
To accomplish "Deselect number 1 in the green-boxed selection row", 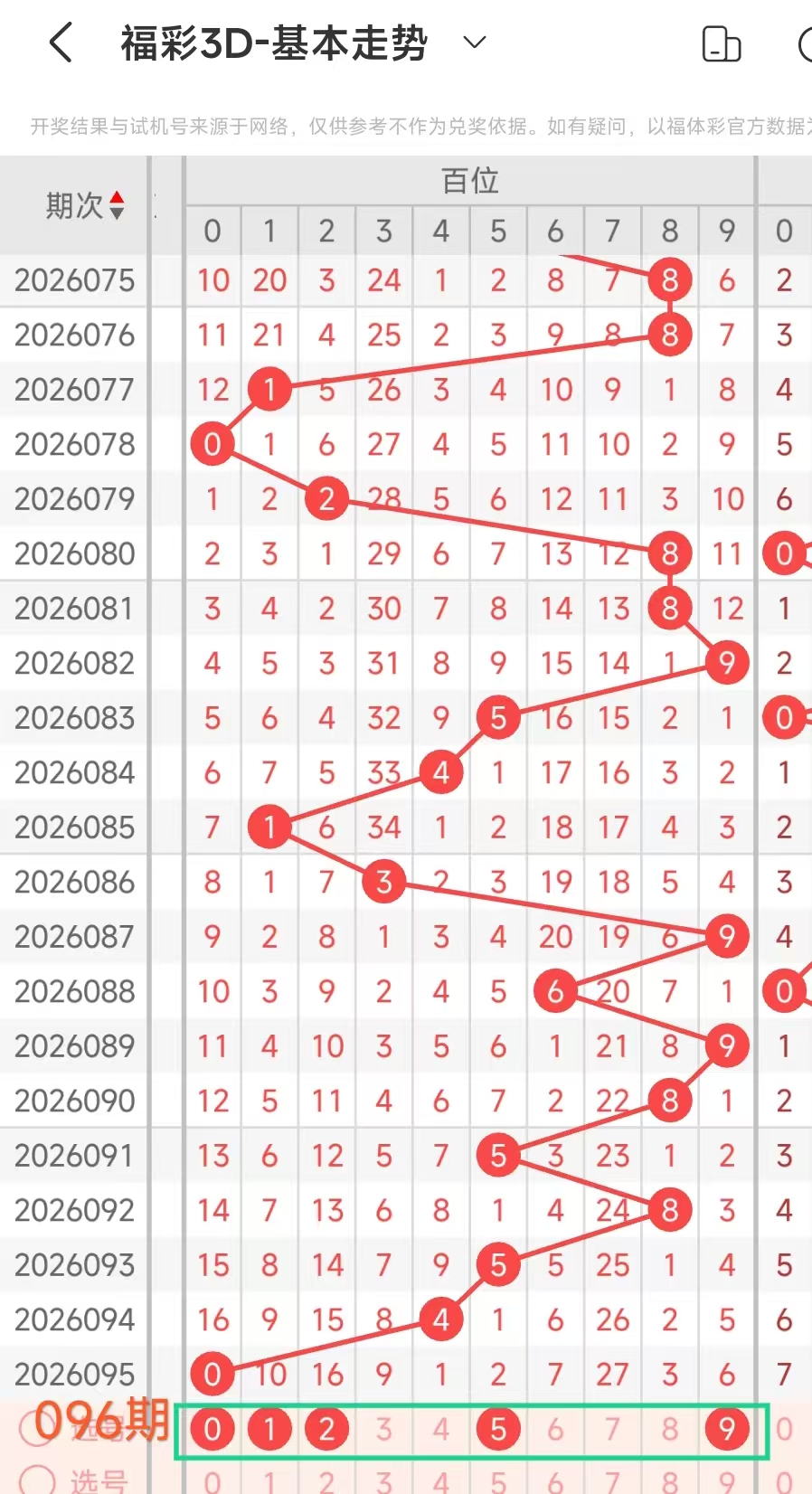I will click(x=269, y=1429).
